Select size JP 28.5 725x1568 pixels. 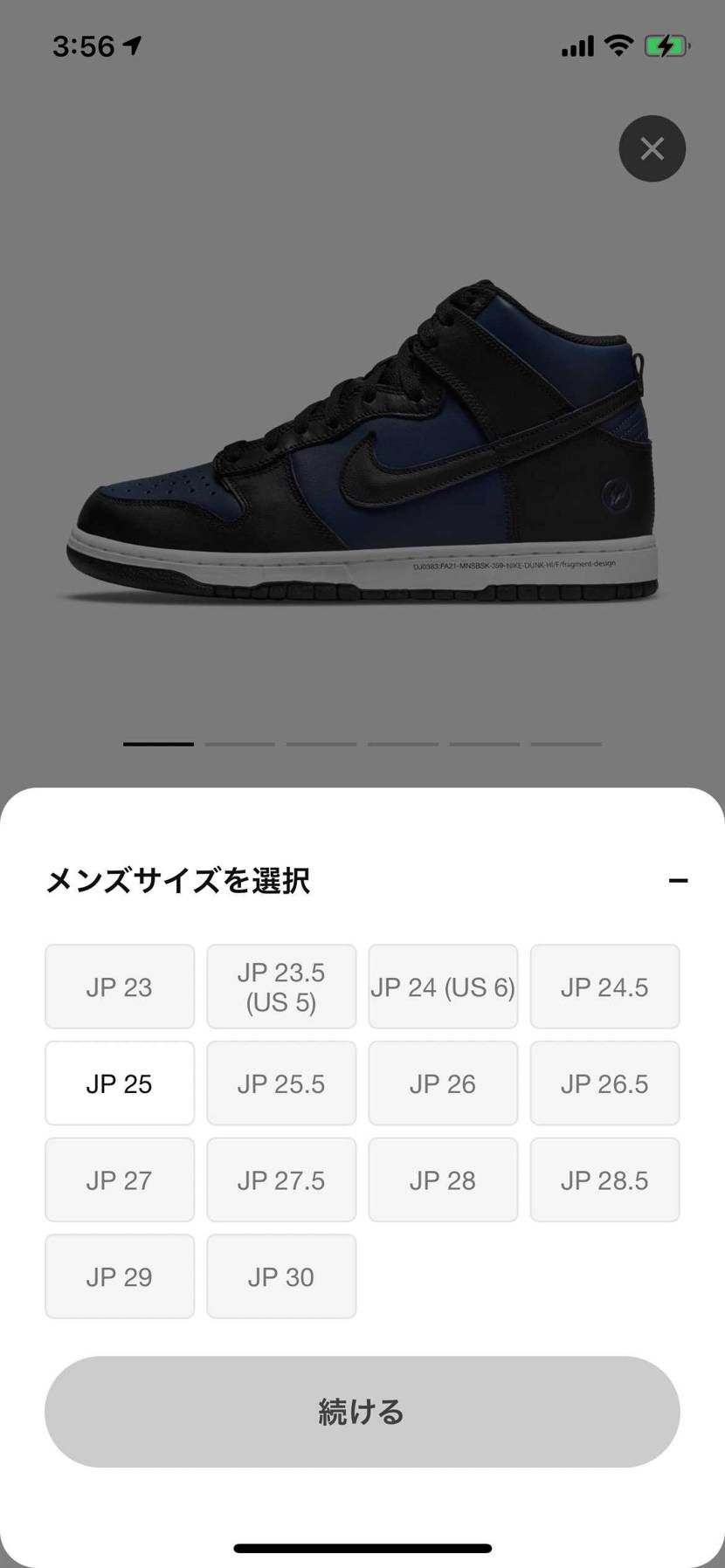point(604,1179)
